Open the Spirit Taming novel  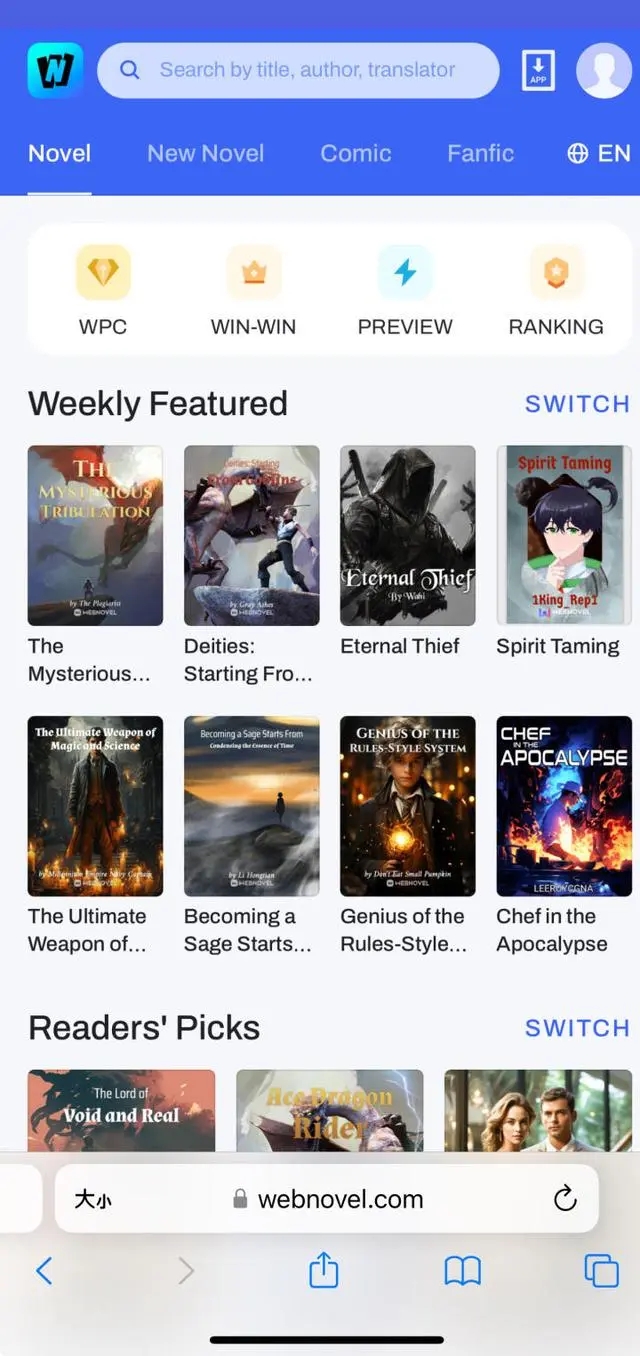coord(563,536)
